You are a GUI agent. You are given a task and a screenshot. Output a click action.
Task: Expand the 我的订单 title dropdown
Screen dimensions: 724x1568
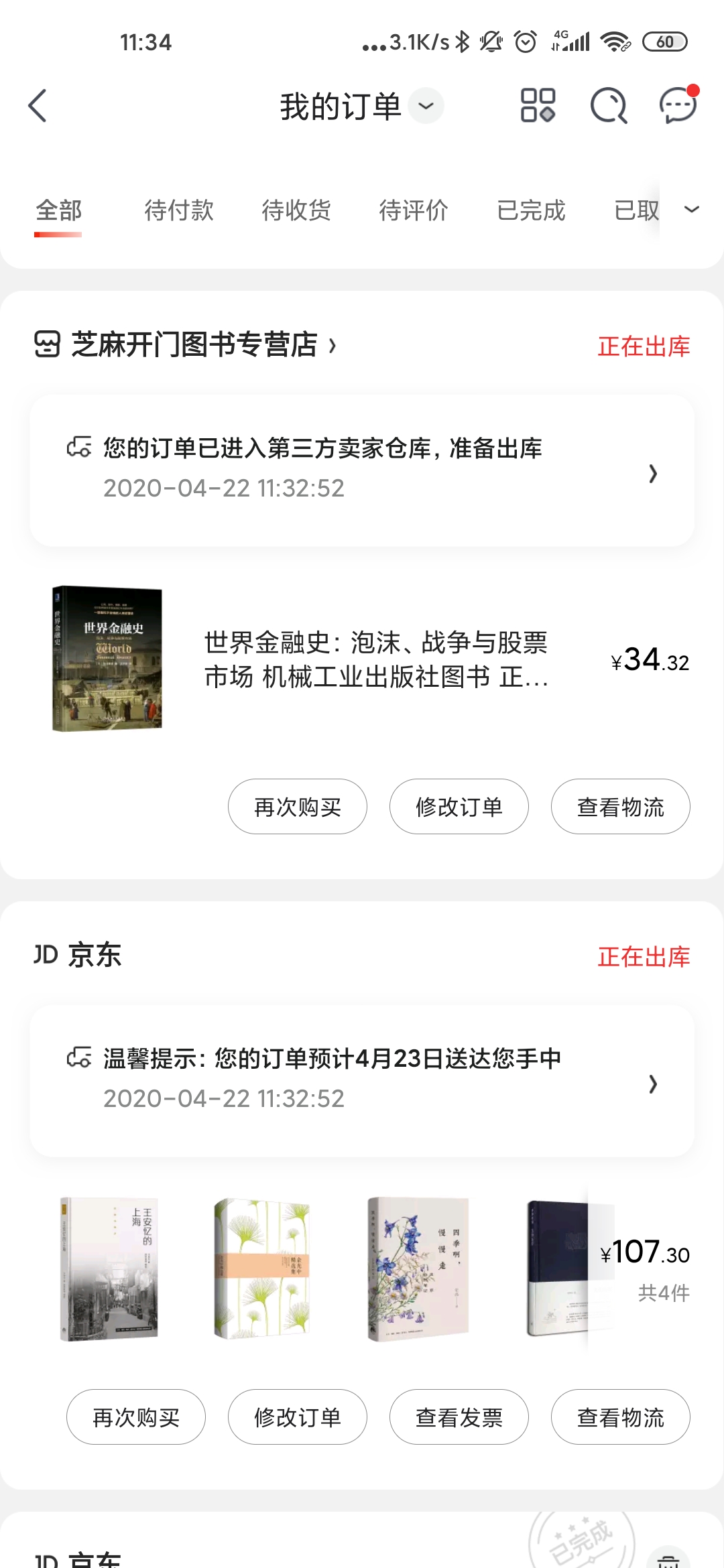426,106
